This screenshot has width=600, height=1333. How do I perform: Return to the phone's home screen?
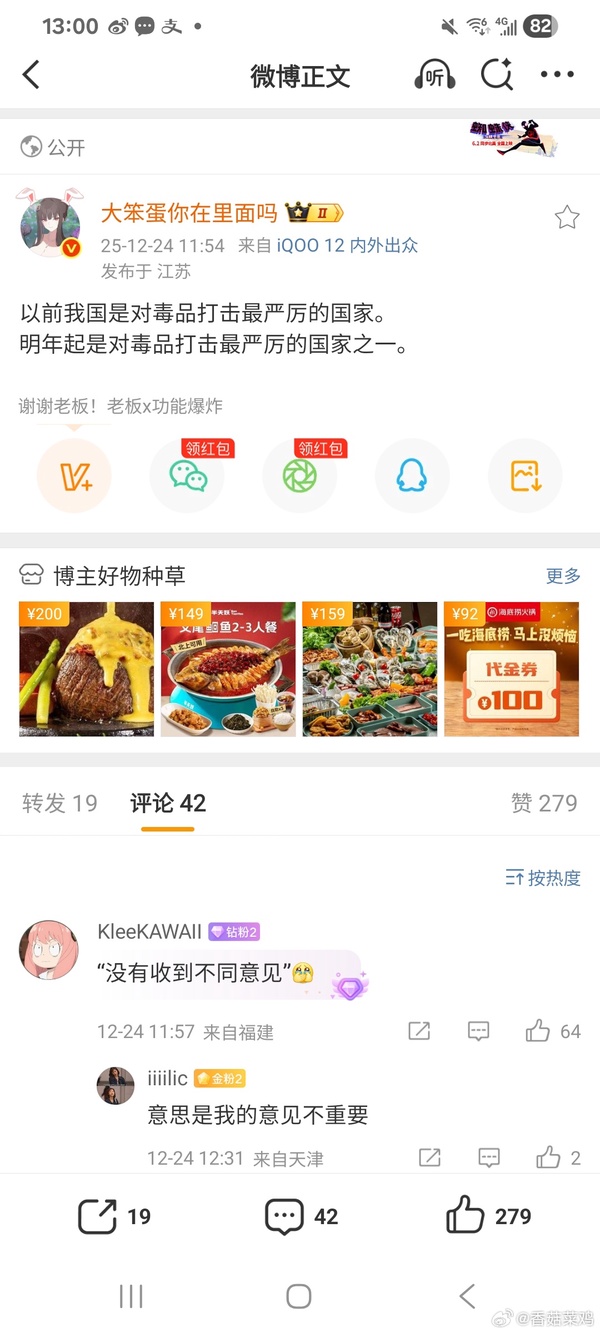(x=299, y=1296)
